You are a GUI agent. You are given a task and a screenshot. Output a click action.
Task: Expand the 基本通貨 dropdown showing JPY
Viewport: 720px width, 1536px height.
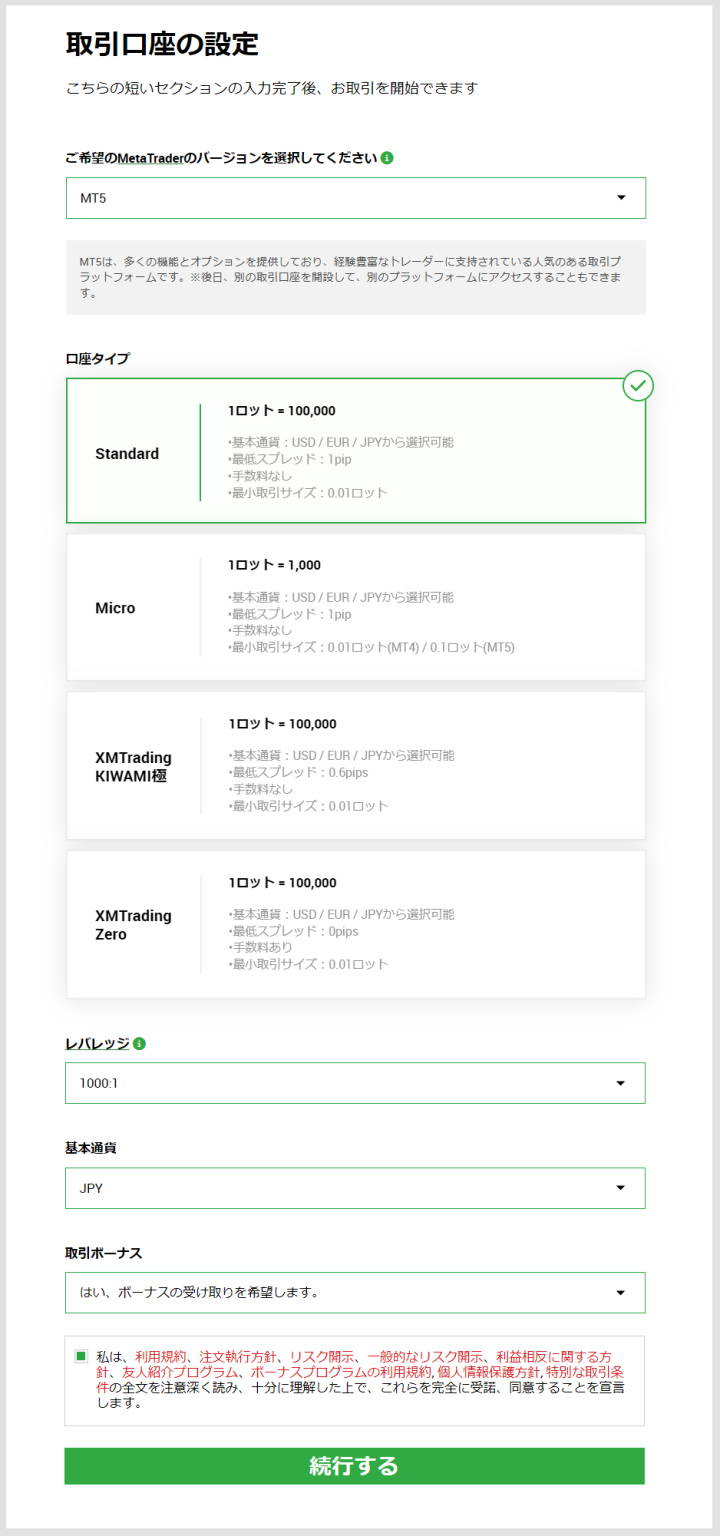coord(355,1188)
